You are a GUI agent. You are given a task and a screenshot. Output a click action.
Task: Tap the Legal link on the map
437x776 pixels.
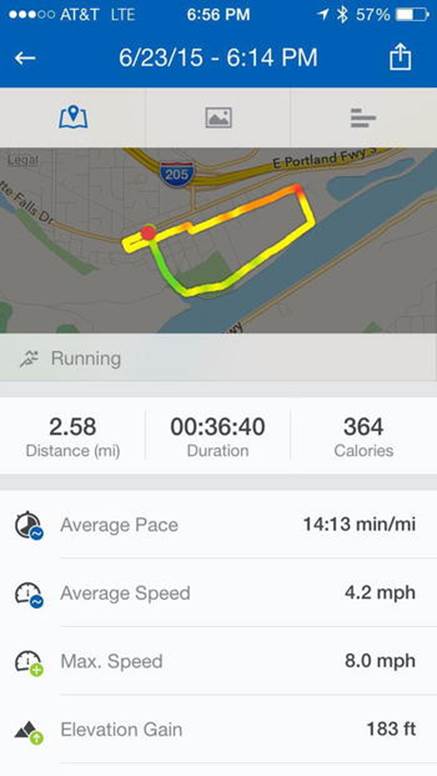click(x=23, y=160)
